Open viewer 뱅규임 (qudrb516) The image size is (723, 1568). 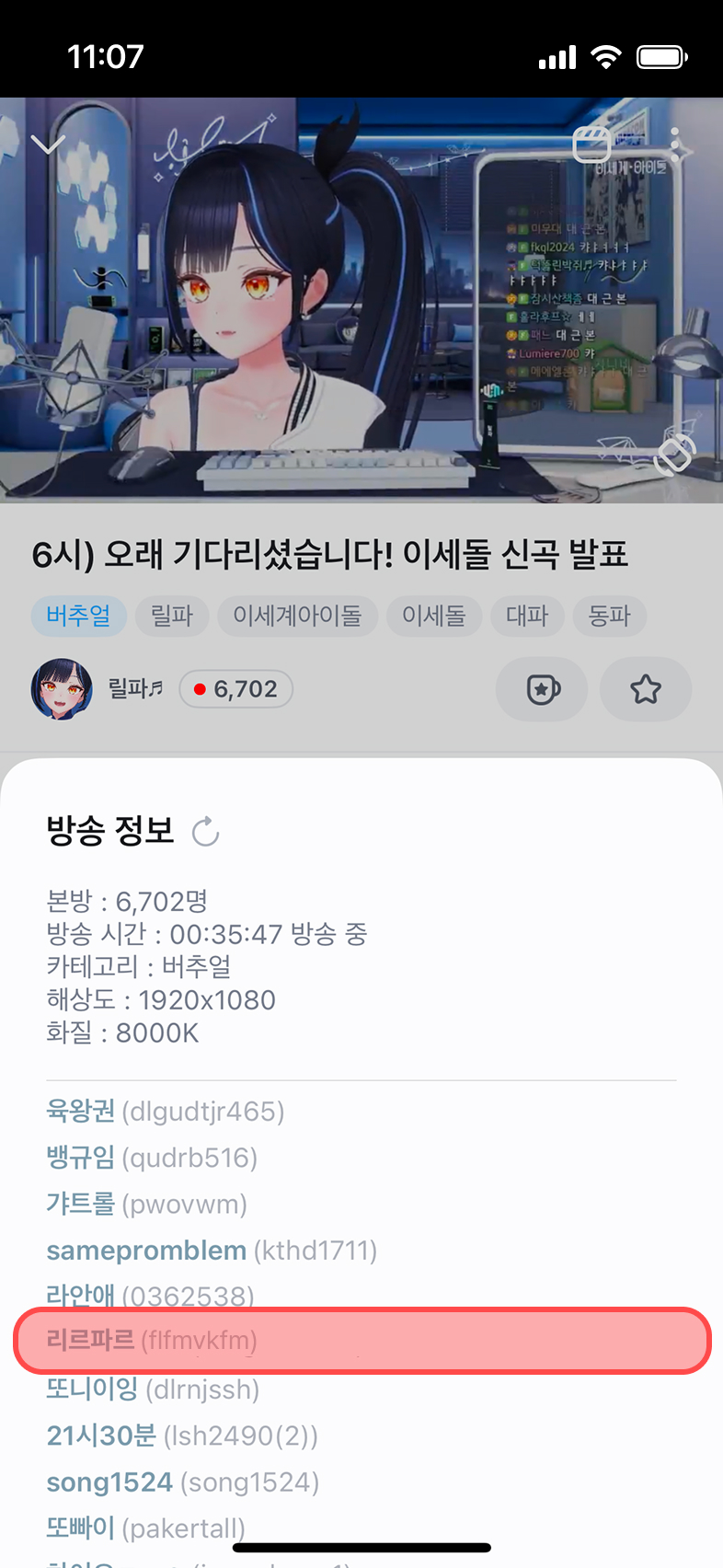point(152,1158)
